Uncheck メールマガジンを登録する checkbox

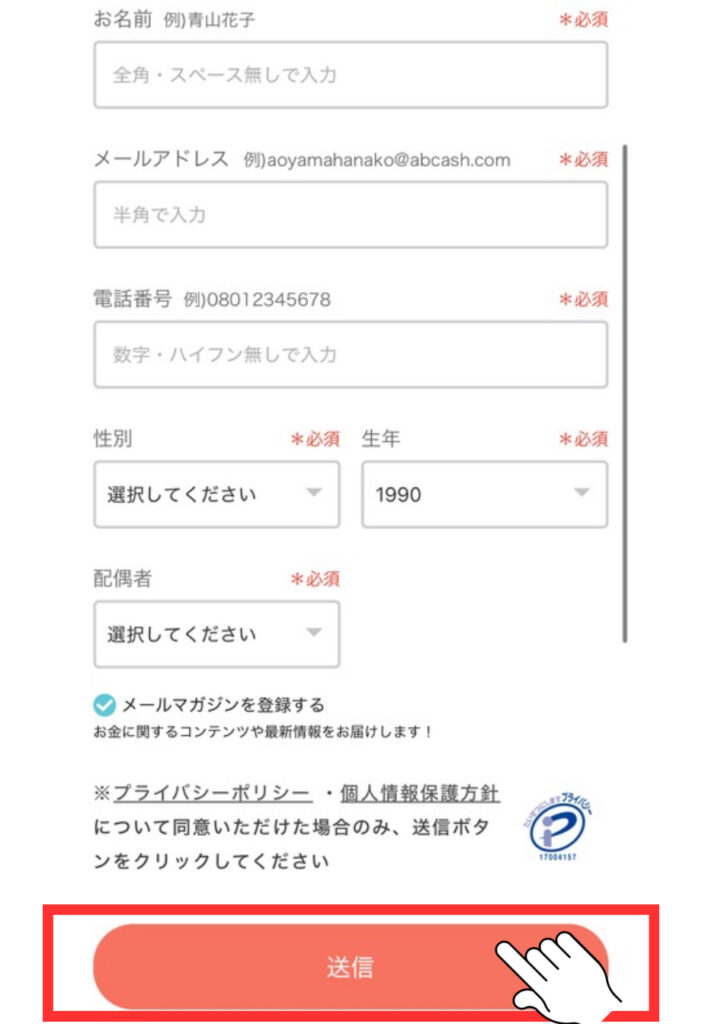[x=104, y=705]
